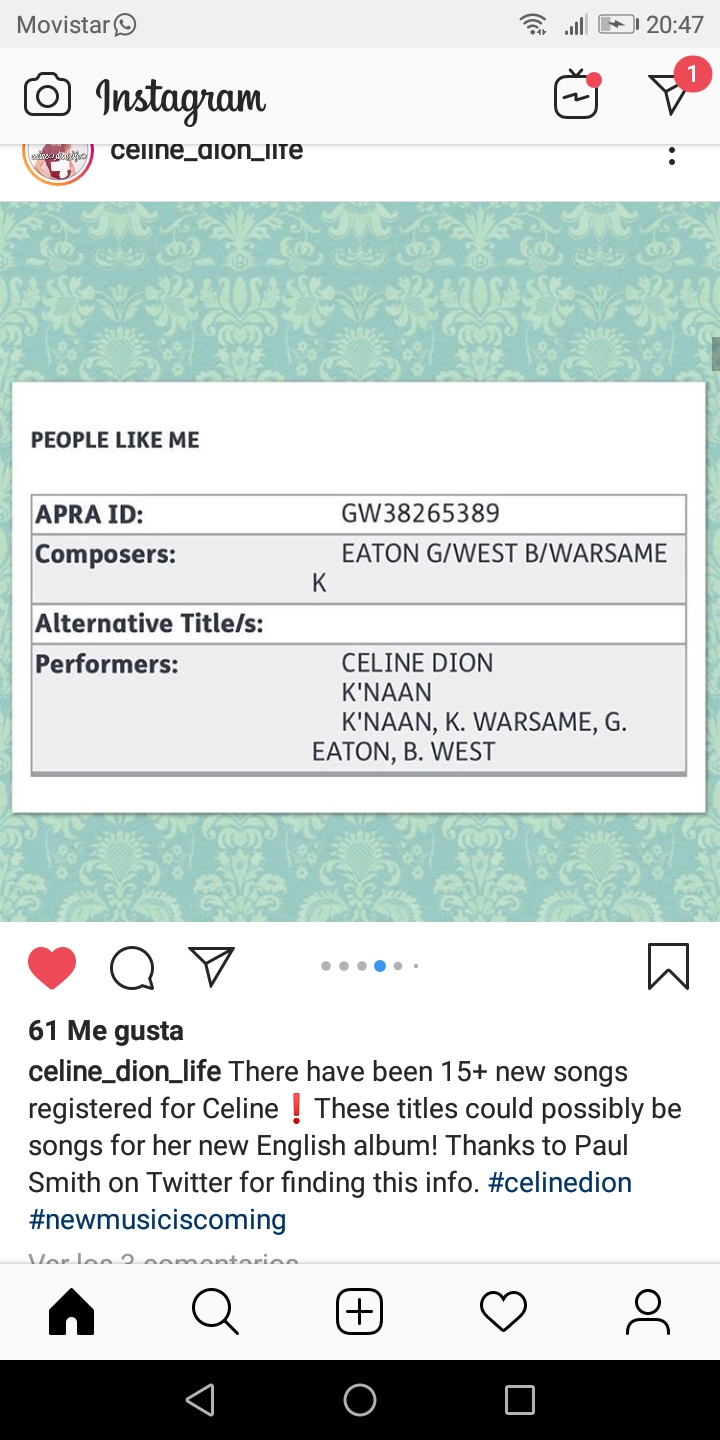This screenshot has width=720, height=1440.
Task: Unlike the celine_dion_life post
Action: point(52,967)
